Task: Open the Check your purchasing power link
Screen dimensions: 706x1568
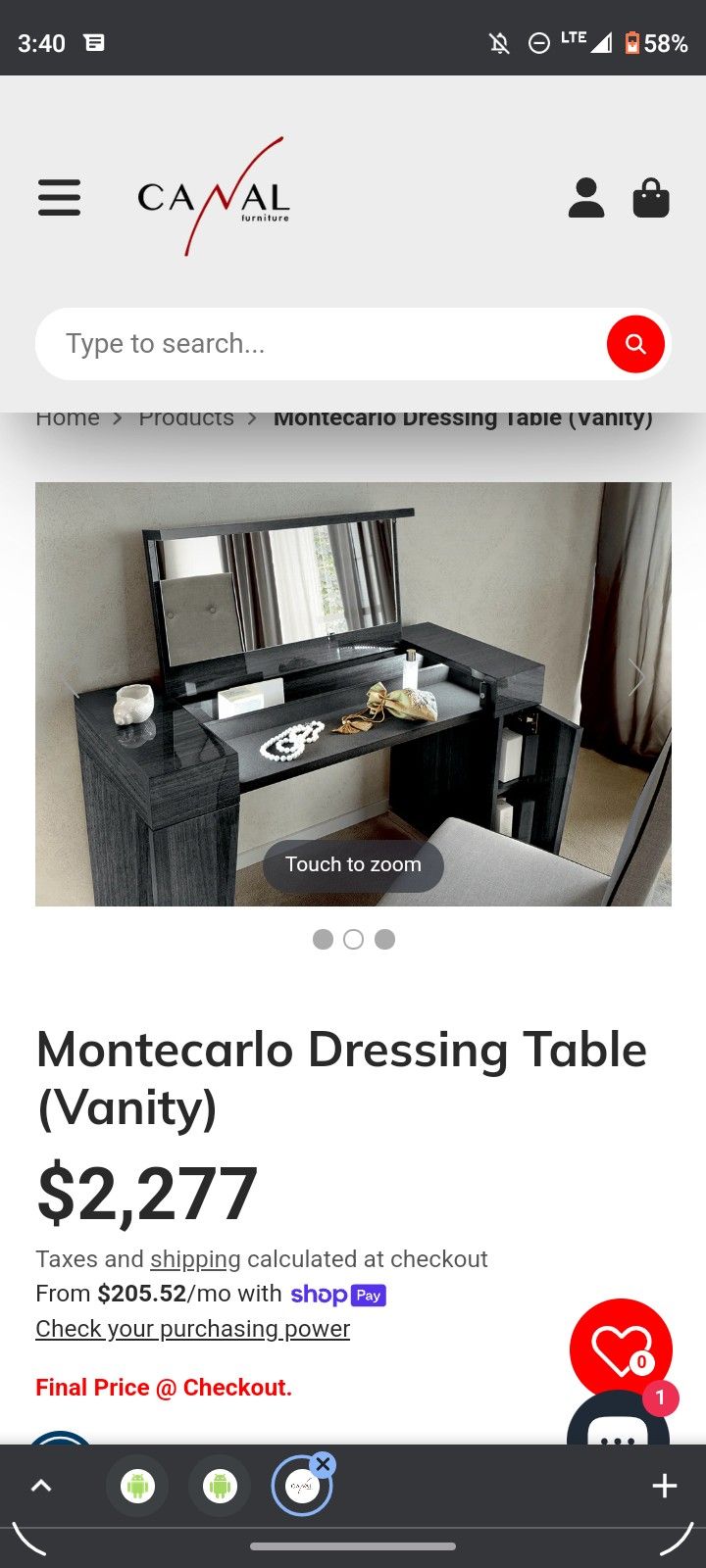Action: 191,1329
